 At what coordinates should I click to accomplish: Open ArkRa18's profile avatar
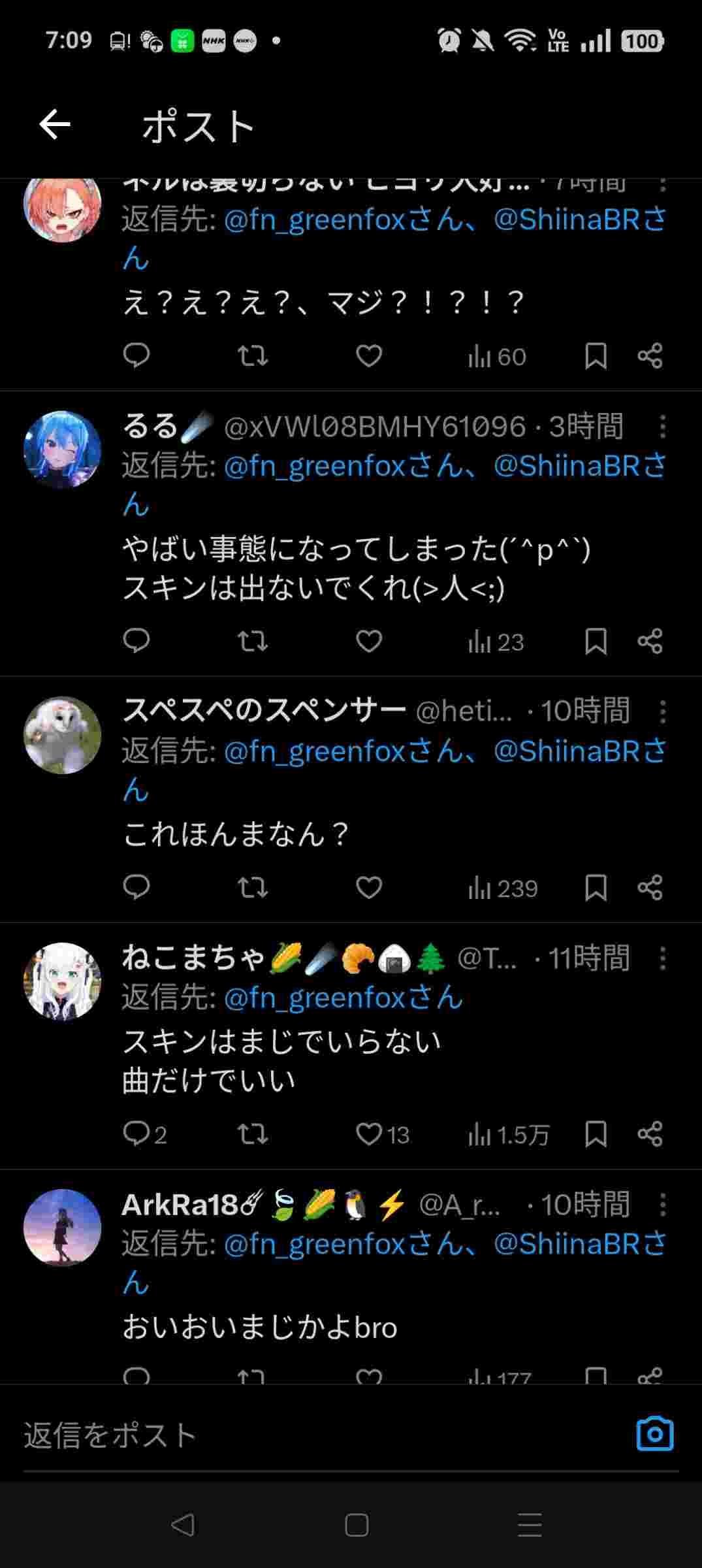click(x=63, y=1228)
